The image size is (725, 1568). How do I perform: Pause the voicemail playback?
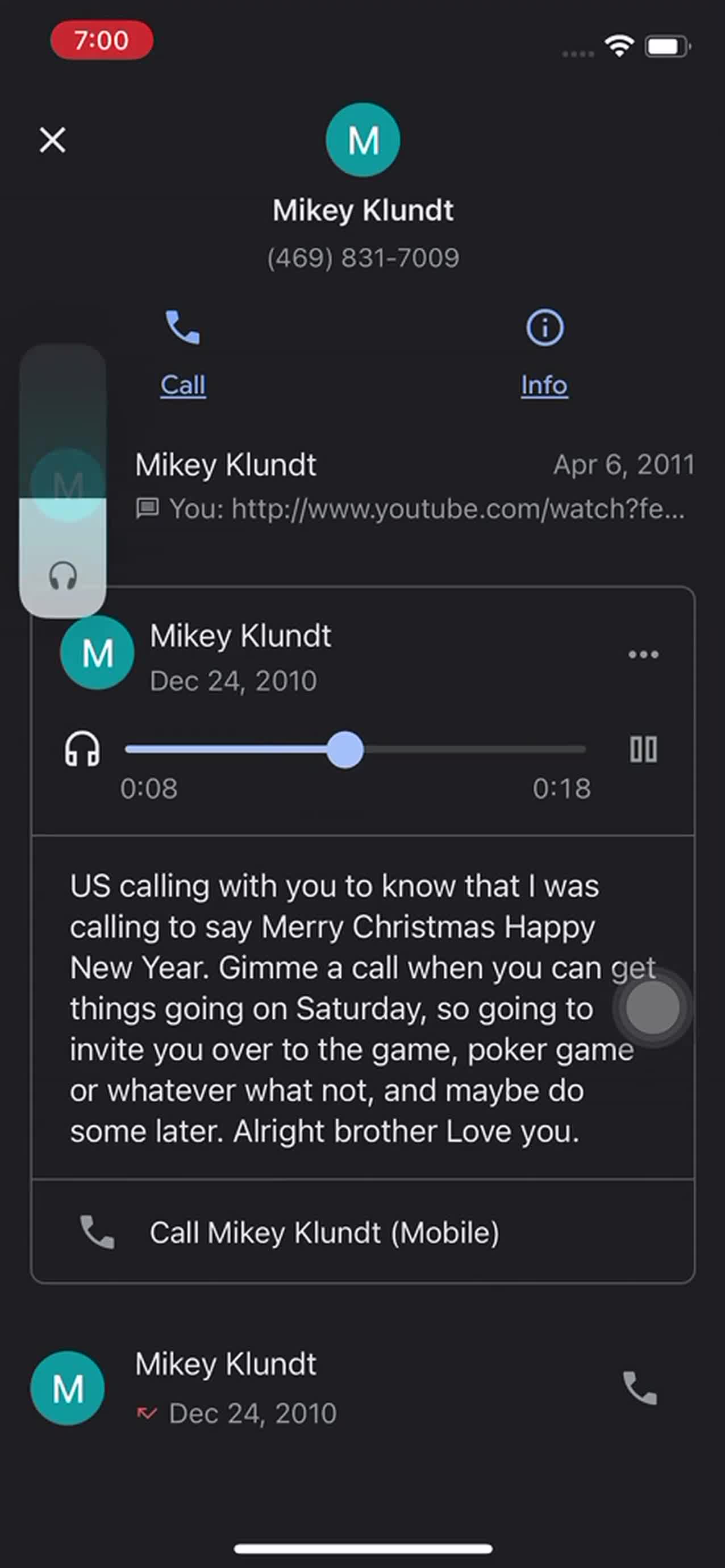pos(643,749)
